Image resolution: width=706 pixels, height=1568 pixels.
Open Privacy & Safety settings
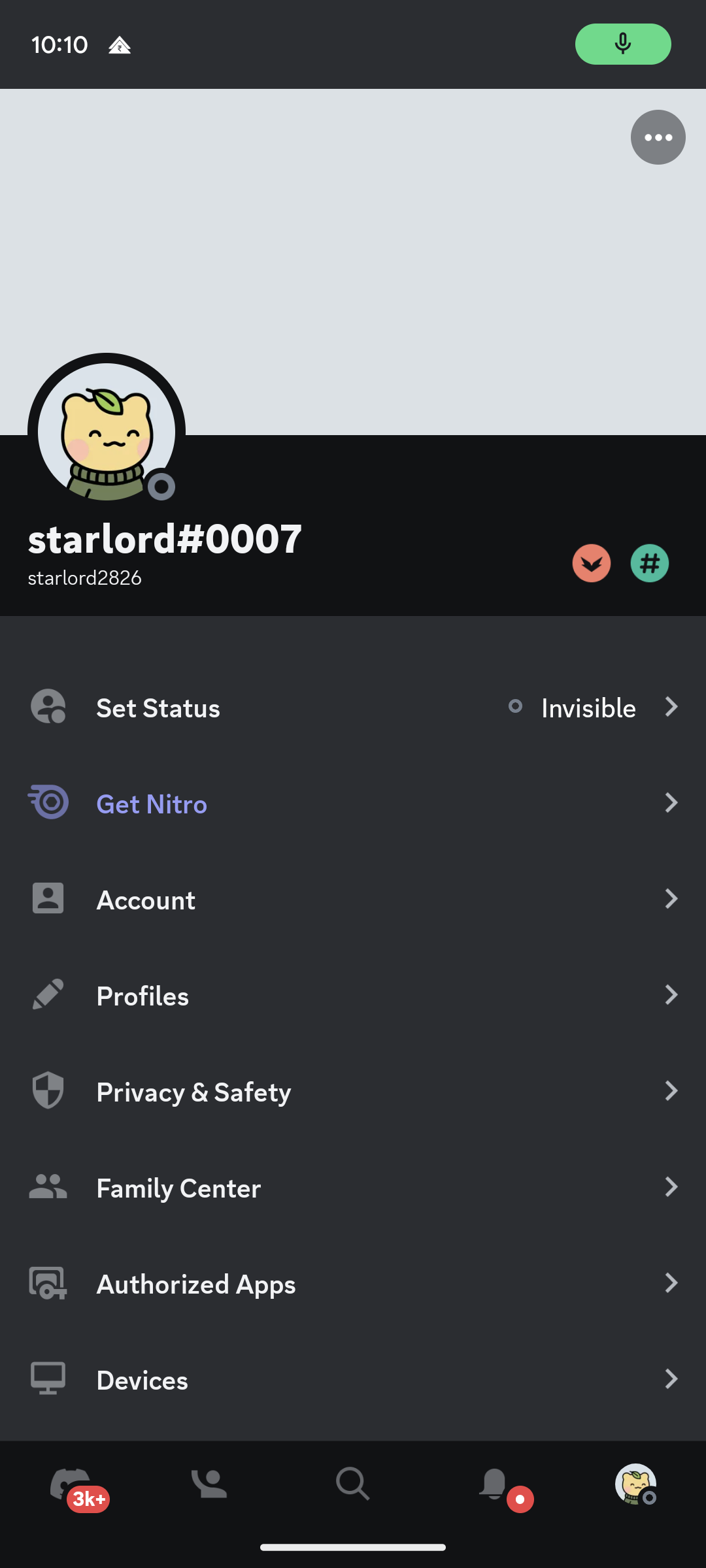tap(353, 1092)
